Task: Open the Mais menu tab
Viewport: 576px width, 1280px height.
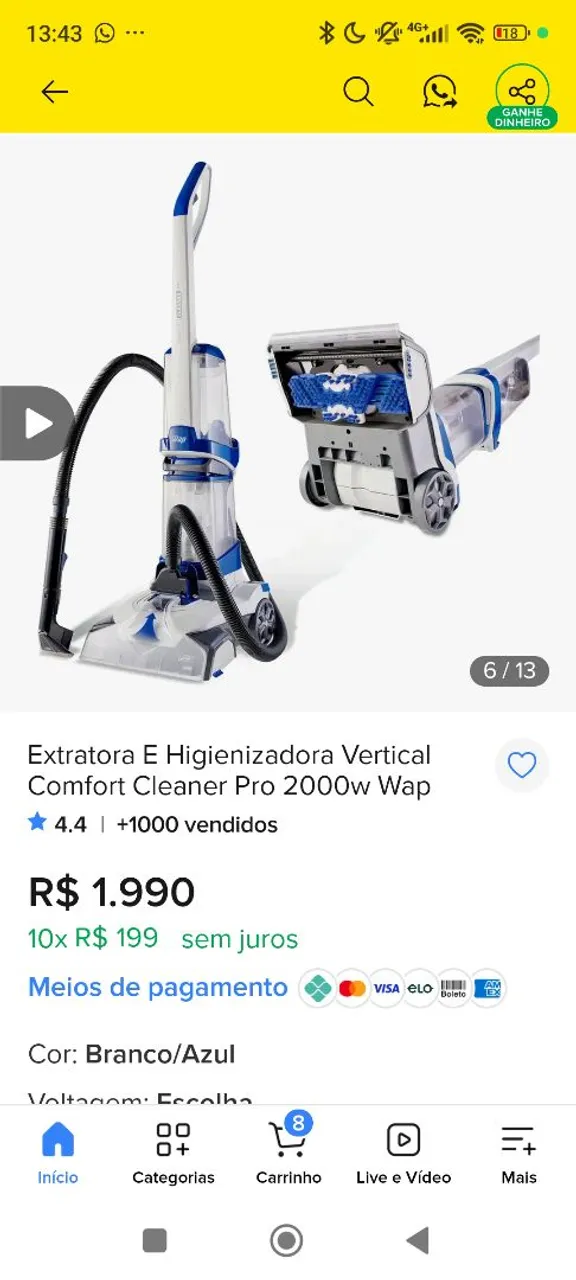Action: [519, 1153]
